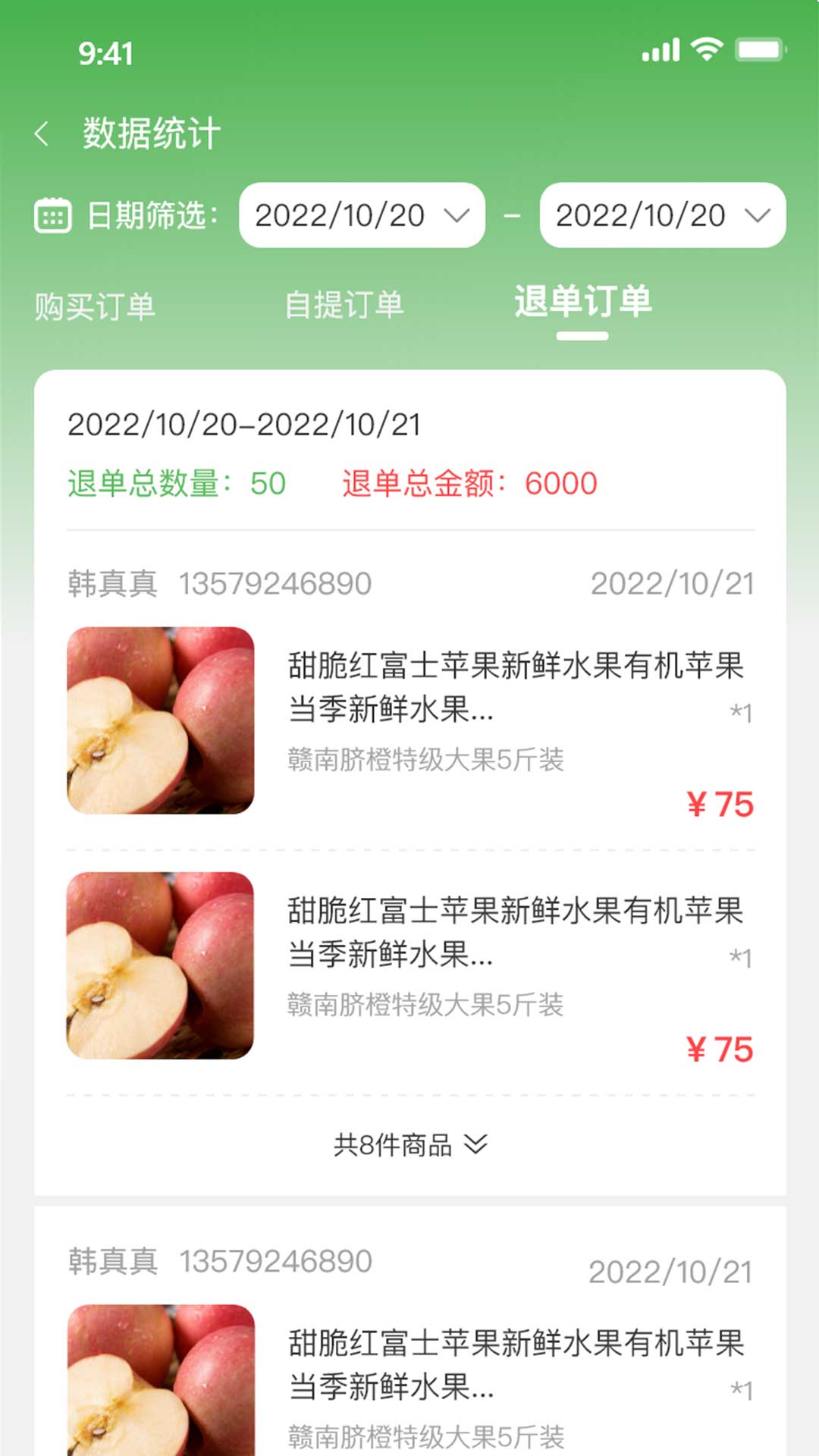Go back from the 数据统计 page

click(42, 134)
